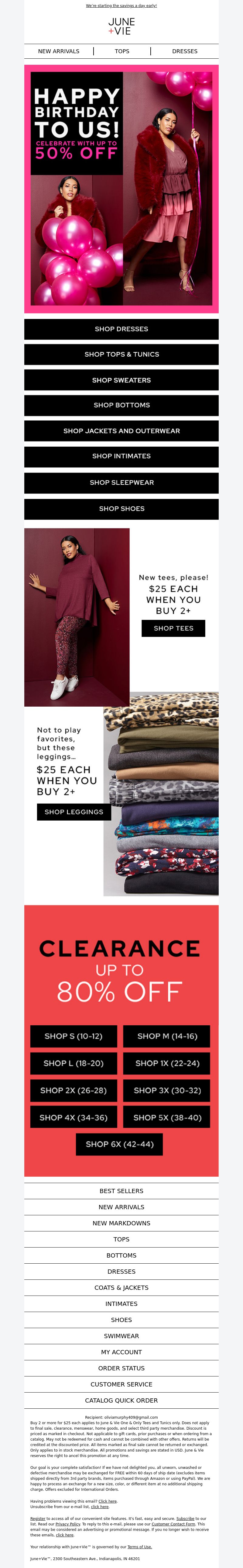Open Catalog Quick Order
Viewport: 243px width, 1568px height.
tap(122, 1400)
